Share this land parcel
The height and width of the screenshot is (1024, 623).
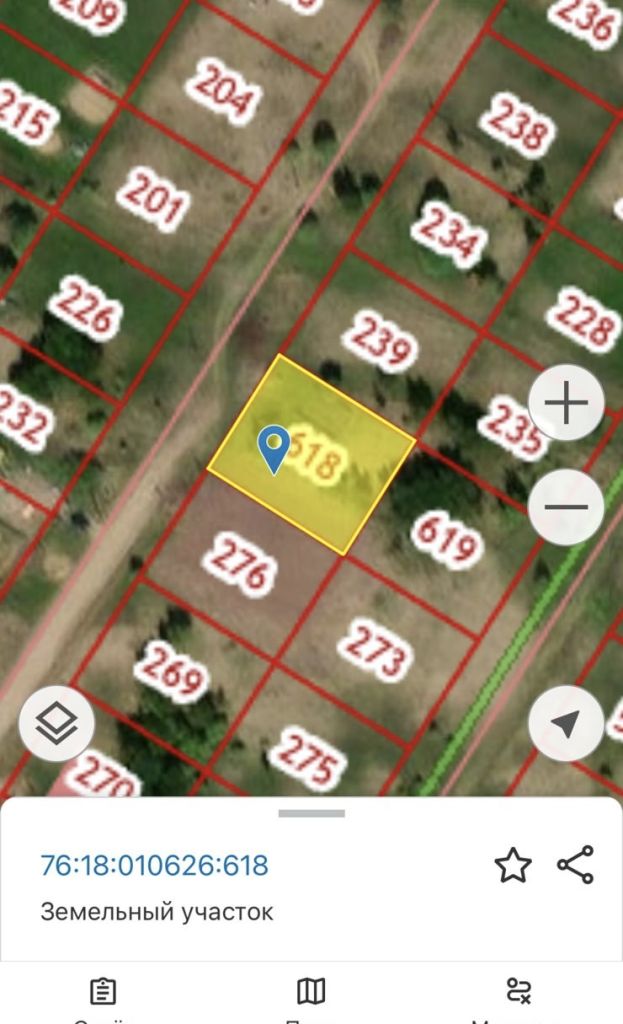pos(576,865)
